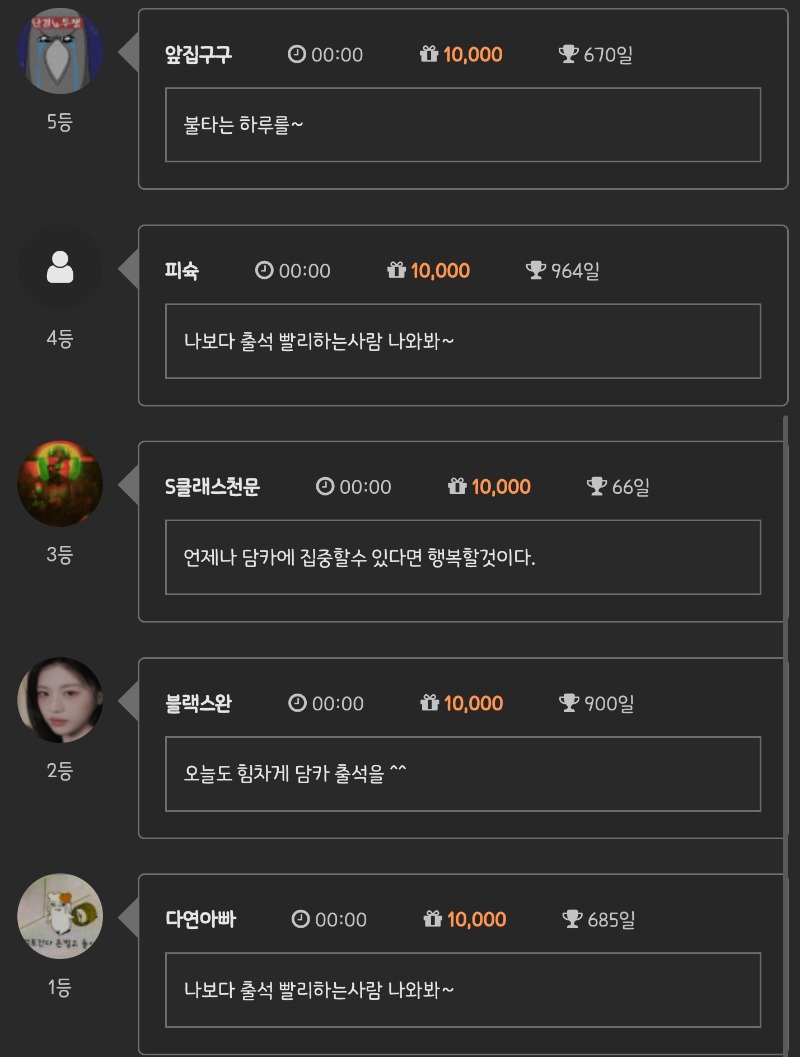
Task: Open 앞집구구's profile picture
Action: [60, 51]
